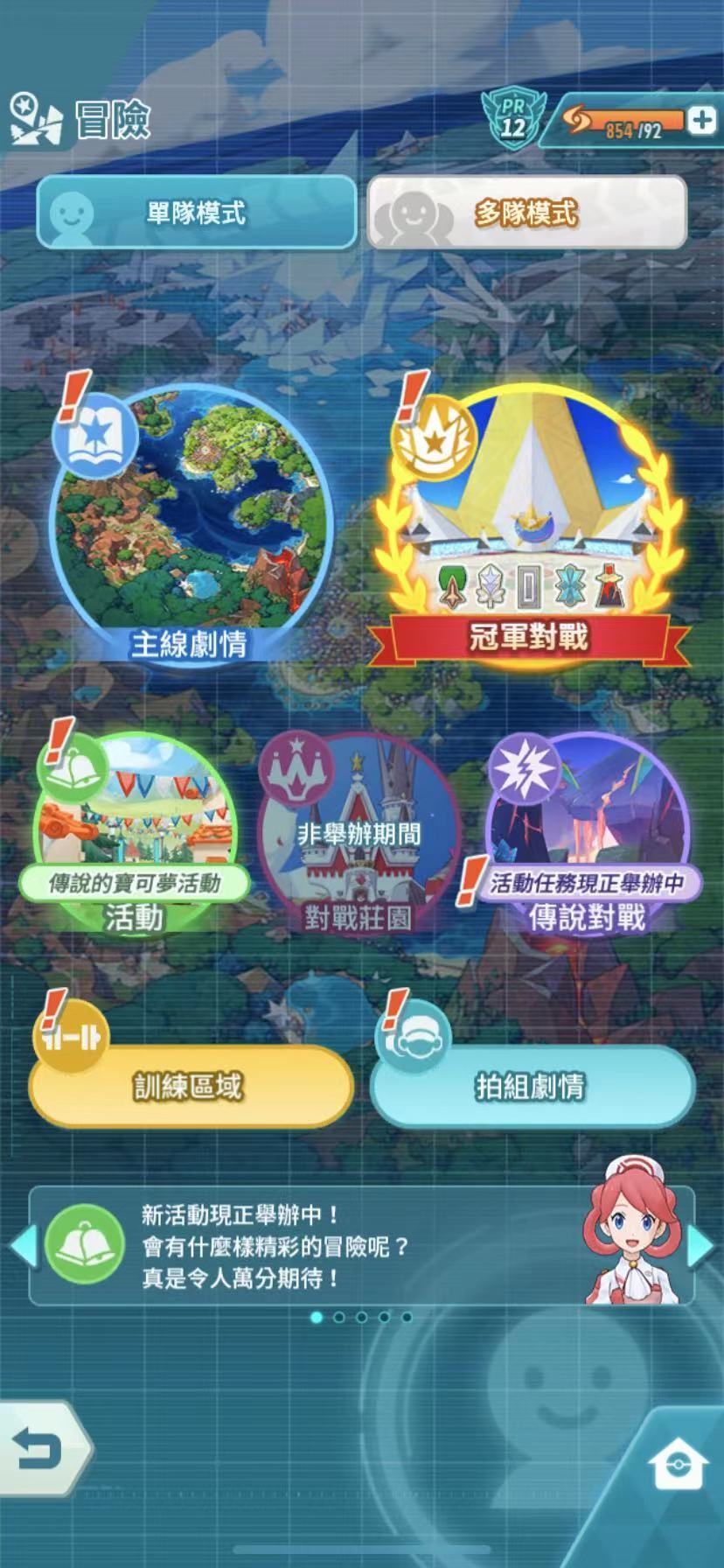724x1568 pixels.
Task: Add stamina with the plus button
Action: (x=701, y=121)
